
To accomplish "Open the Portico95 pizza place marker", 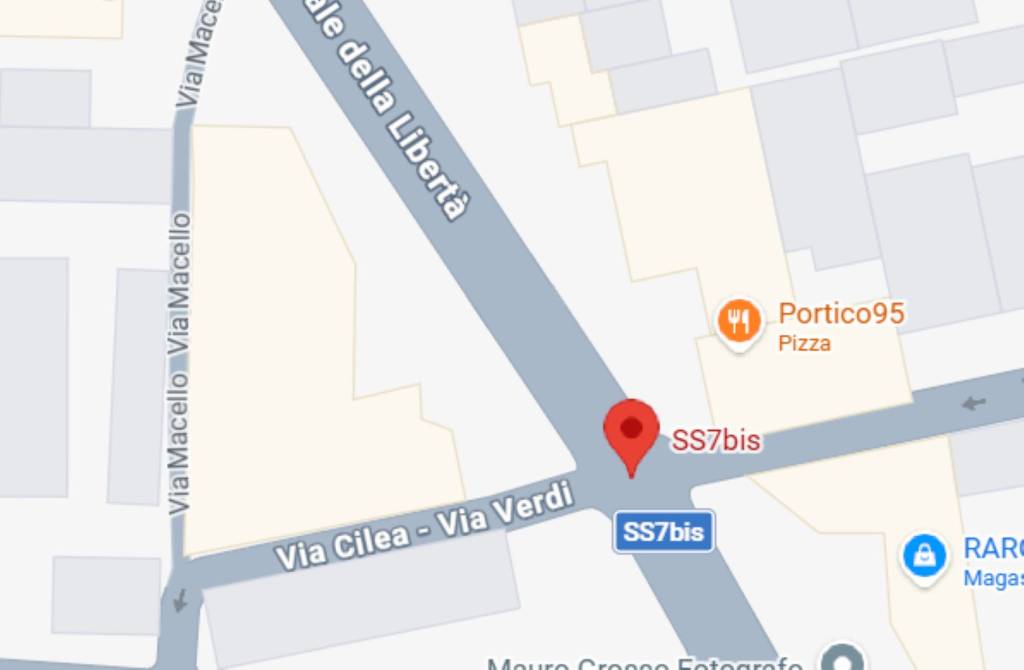I will [x=739, y=321].
